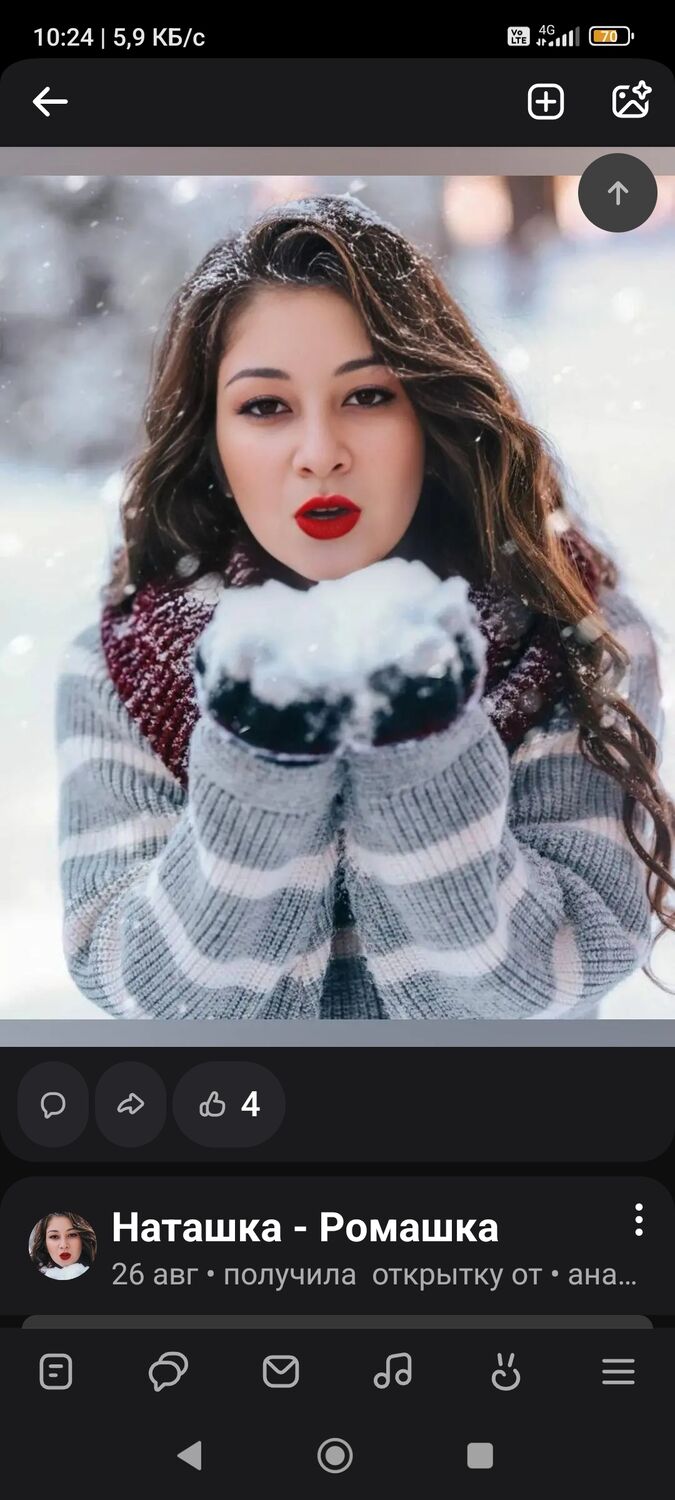Open Наташка - Ромашка's profile avatar
The height and width of the screenshot is (1500, 675).
(x=62, y=1246)
